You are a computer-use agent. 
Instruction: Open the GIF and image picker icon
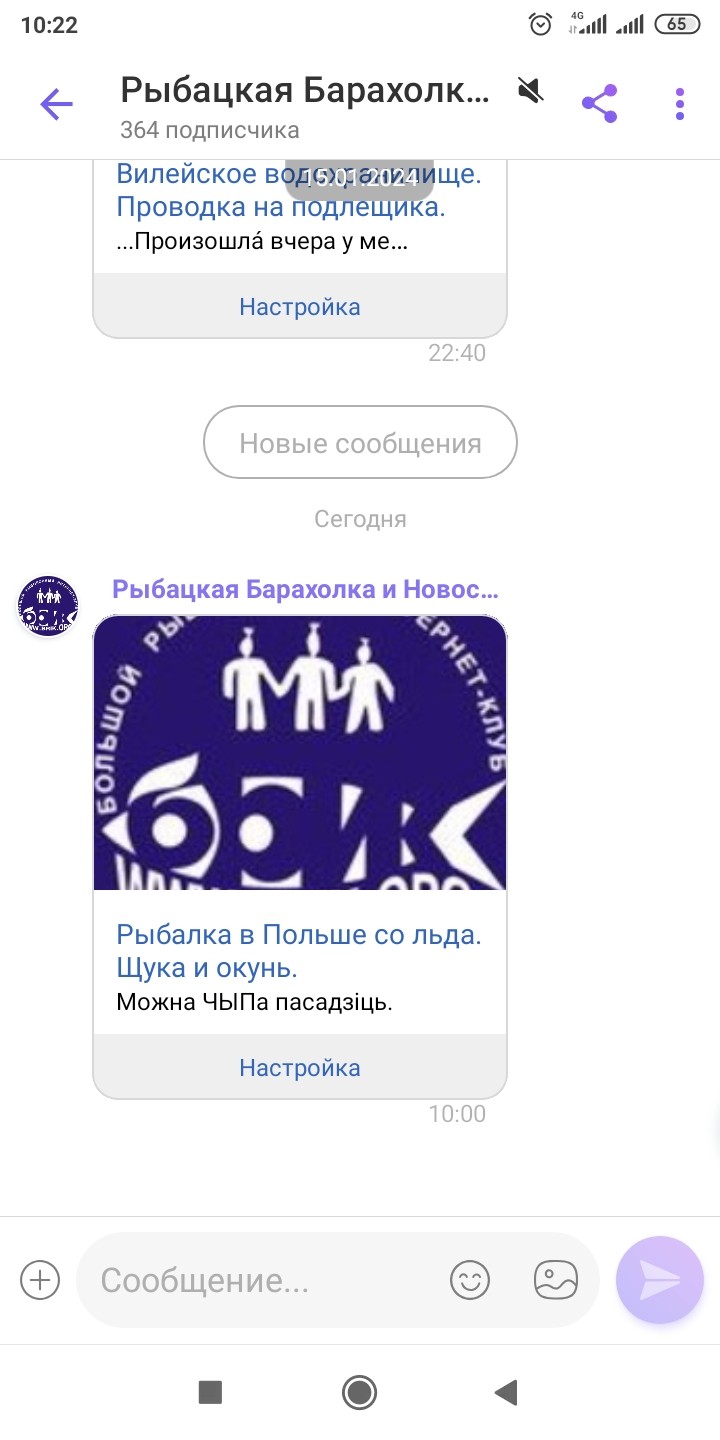tap(556, 1280)
